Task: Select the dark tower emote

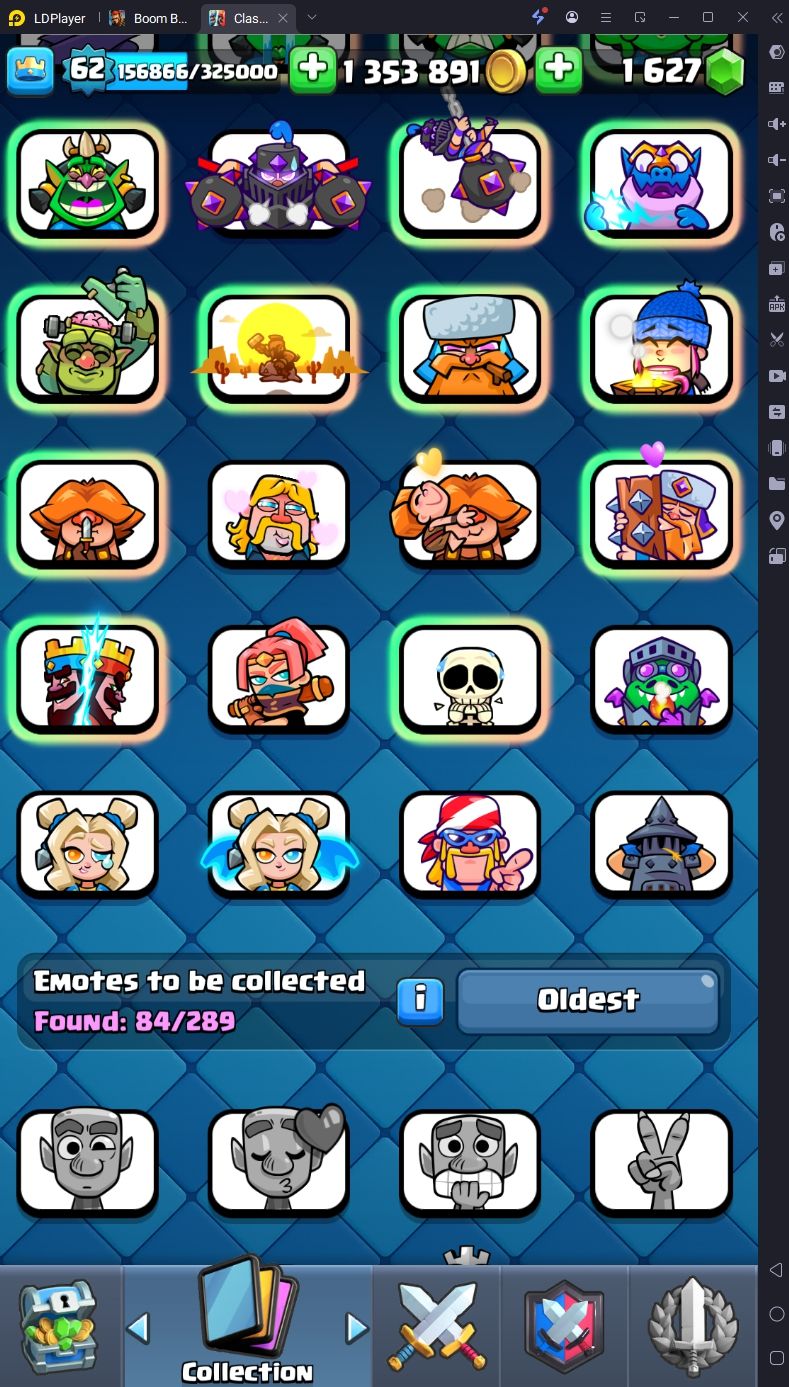Action: point(661,845)
